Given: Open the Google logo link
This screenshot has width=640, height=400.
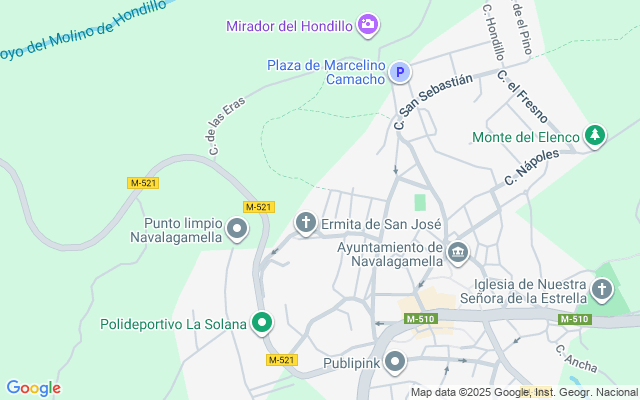Looking at the screenshot, I should click(33, 388).
